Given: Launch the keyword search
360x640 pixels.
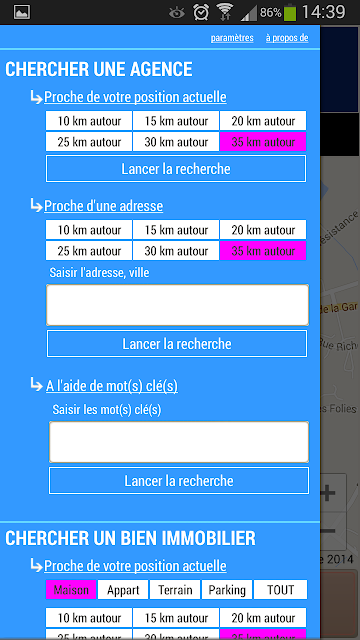Looking at the screenshot, I should [x=179, y=480].
